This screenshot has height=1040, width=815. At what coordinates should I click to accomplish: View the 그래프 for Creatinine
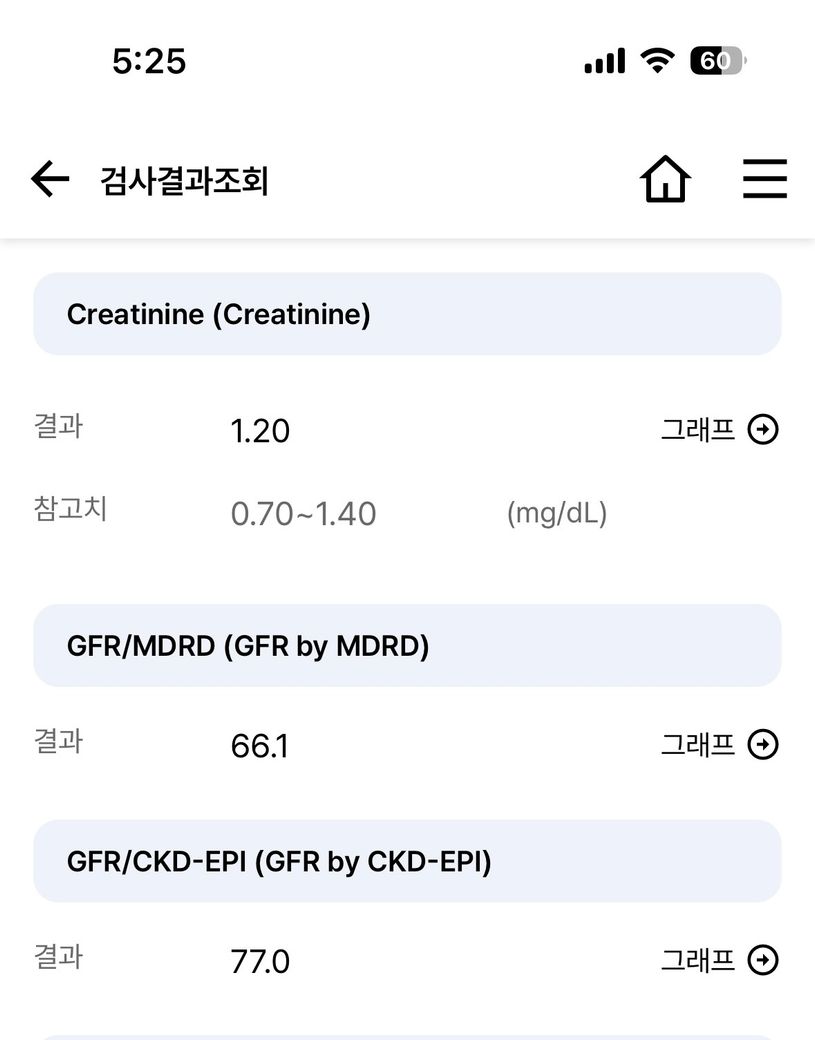(719, 430)
